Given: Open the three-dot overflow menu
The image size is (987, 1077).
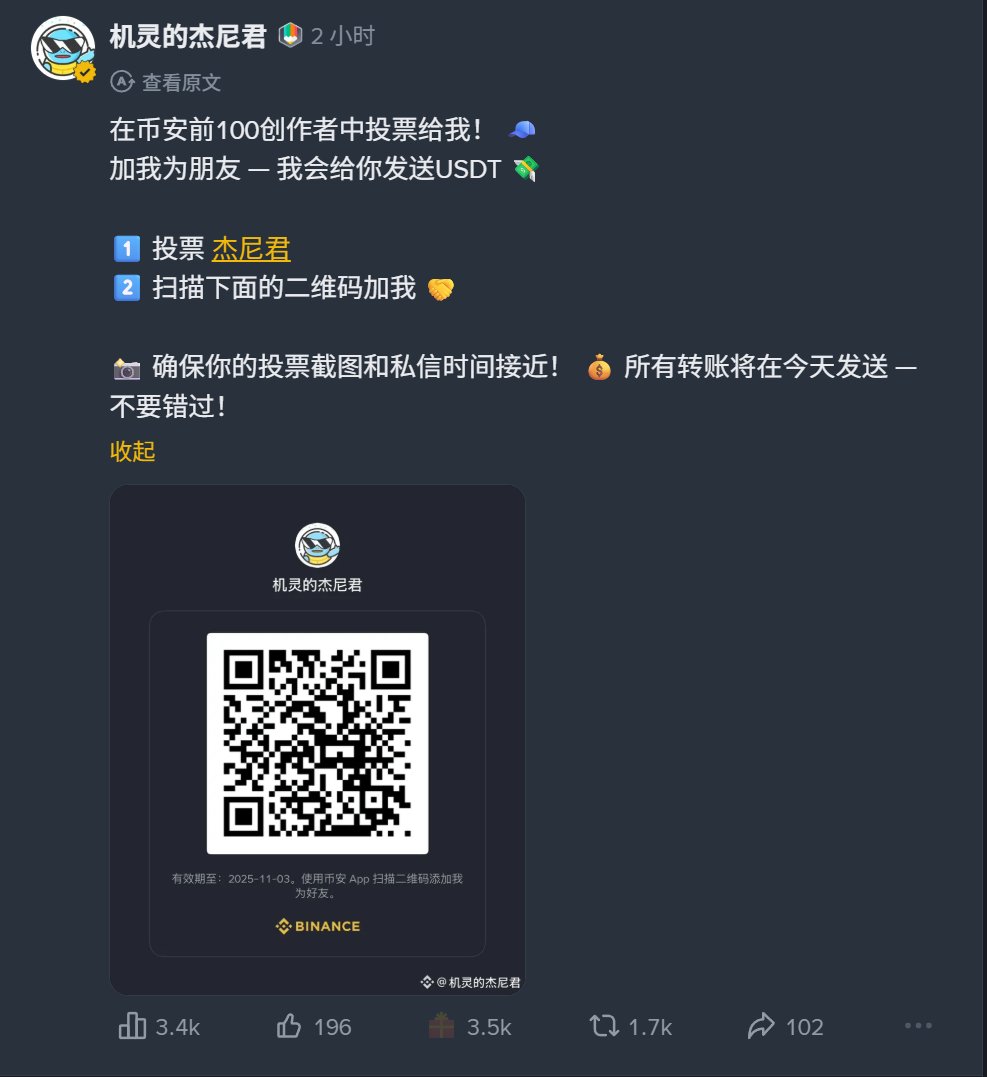Looking at the screenshot, I should [x=918, y=1026].
